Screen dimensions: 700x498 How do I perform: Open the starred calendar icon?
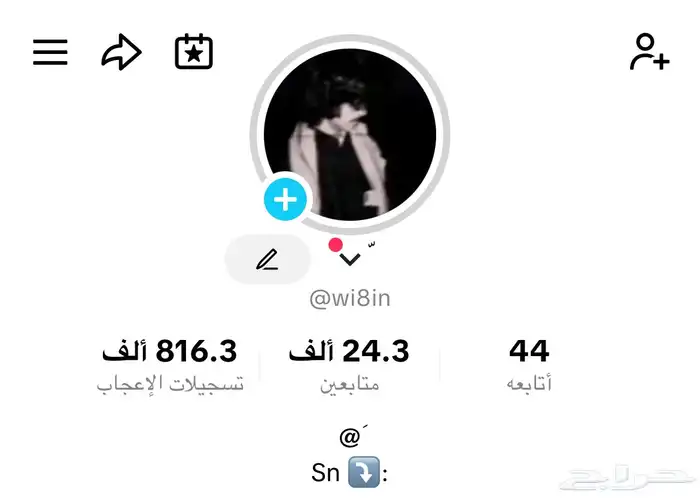tap(194, 52)
